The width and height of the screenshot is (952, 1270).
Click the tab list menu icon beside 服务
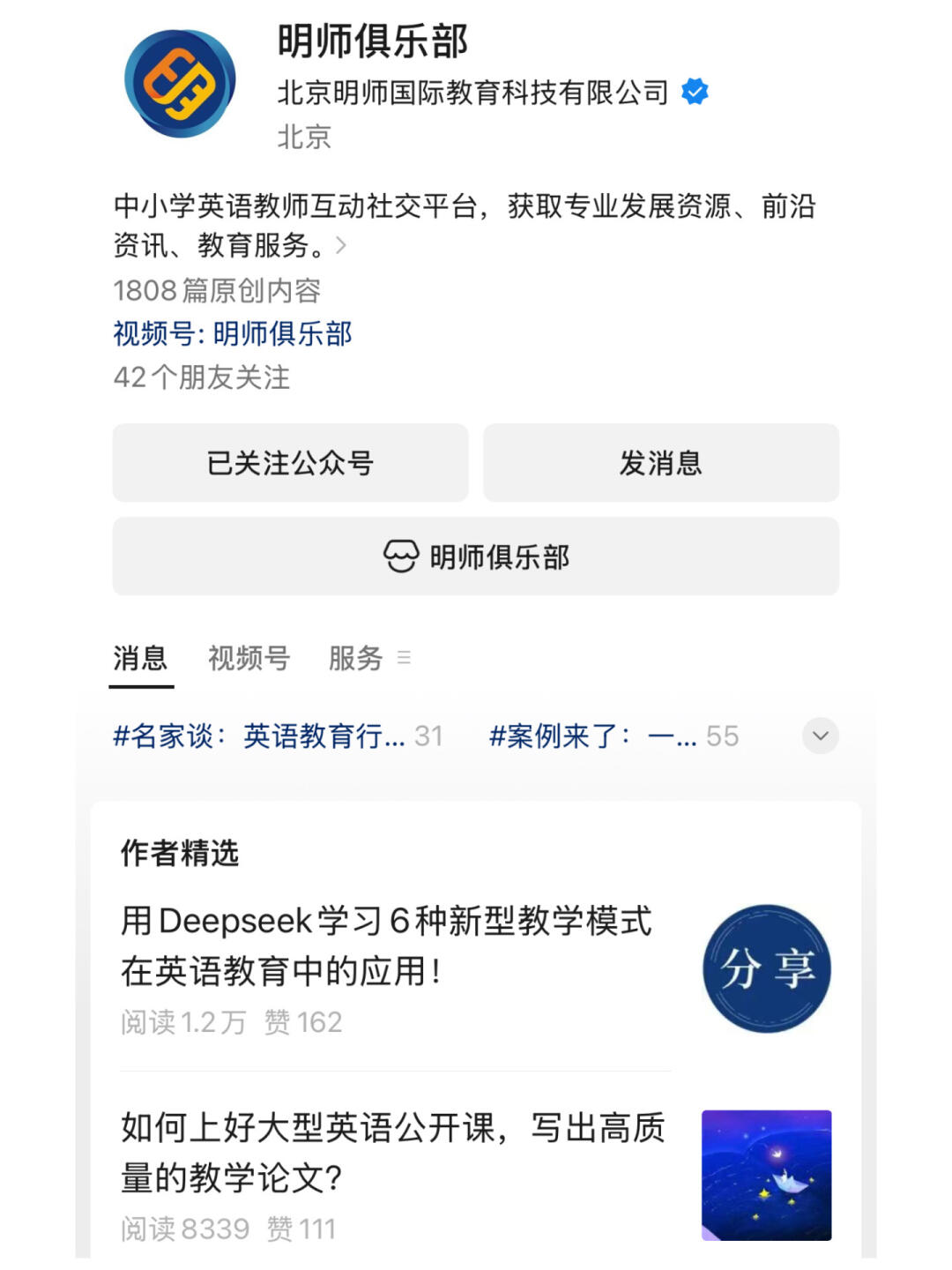tap(405, 658)
